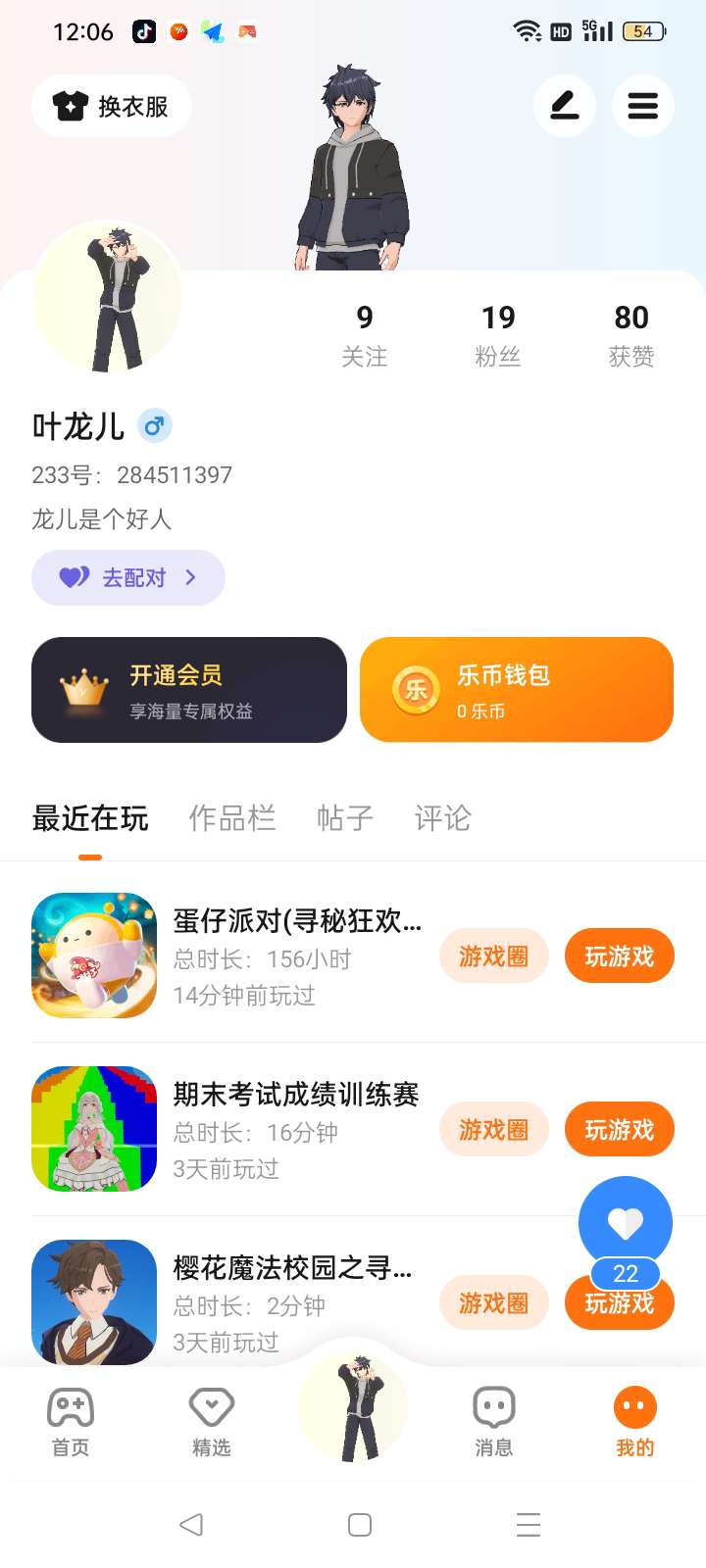
Task: Tap the floating heart button
Action: coord(626,1223)
